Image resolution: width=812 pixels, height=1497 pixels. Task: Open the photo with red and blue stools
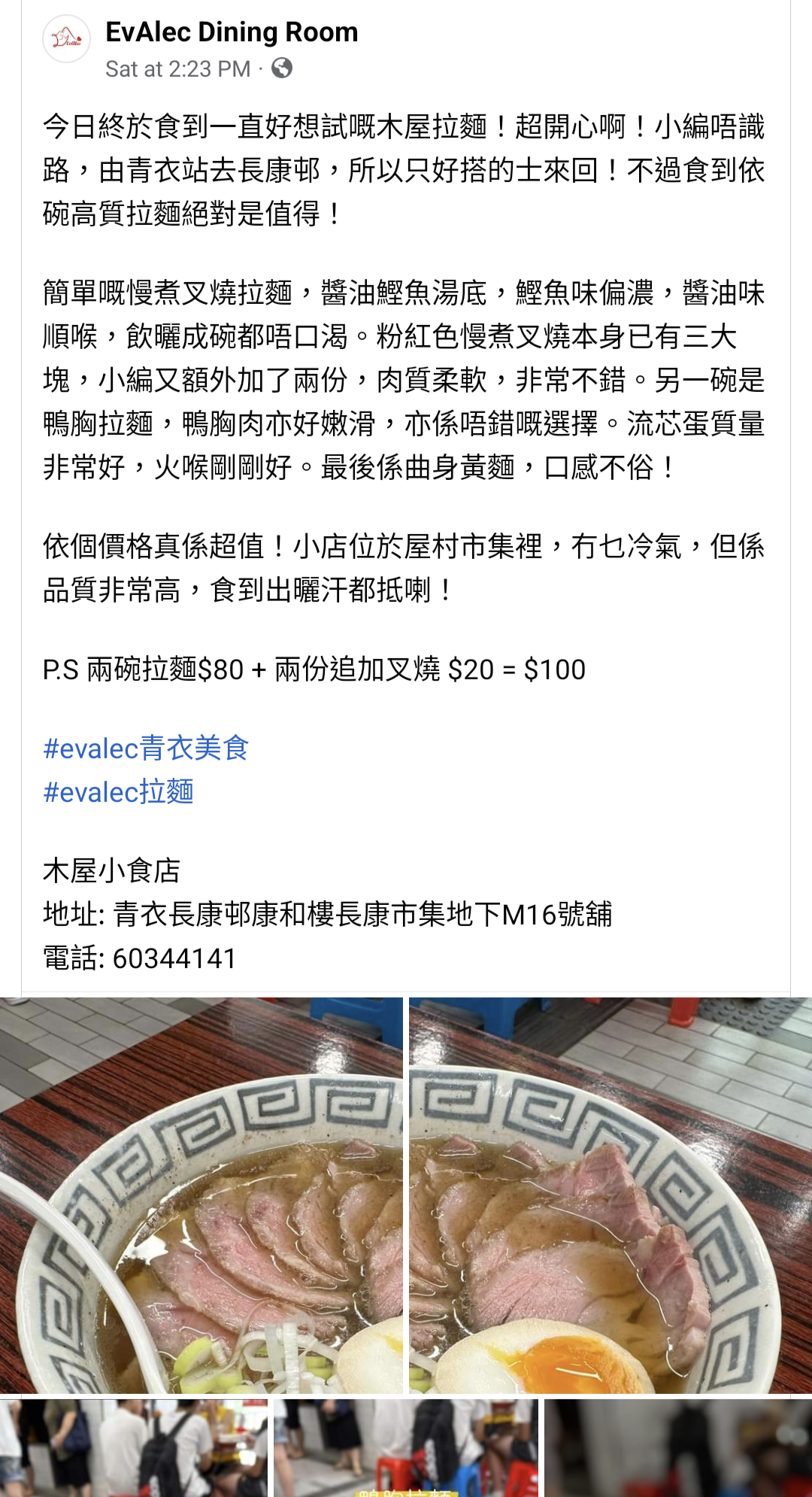405,1447
